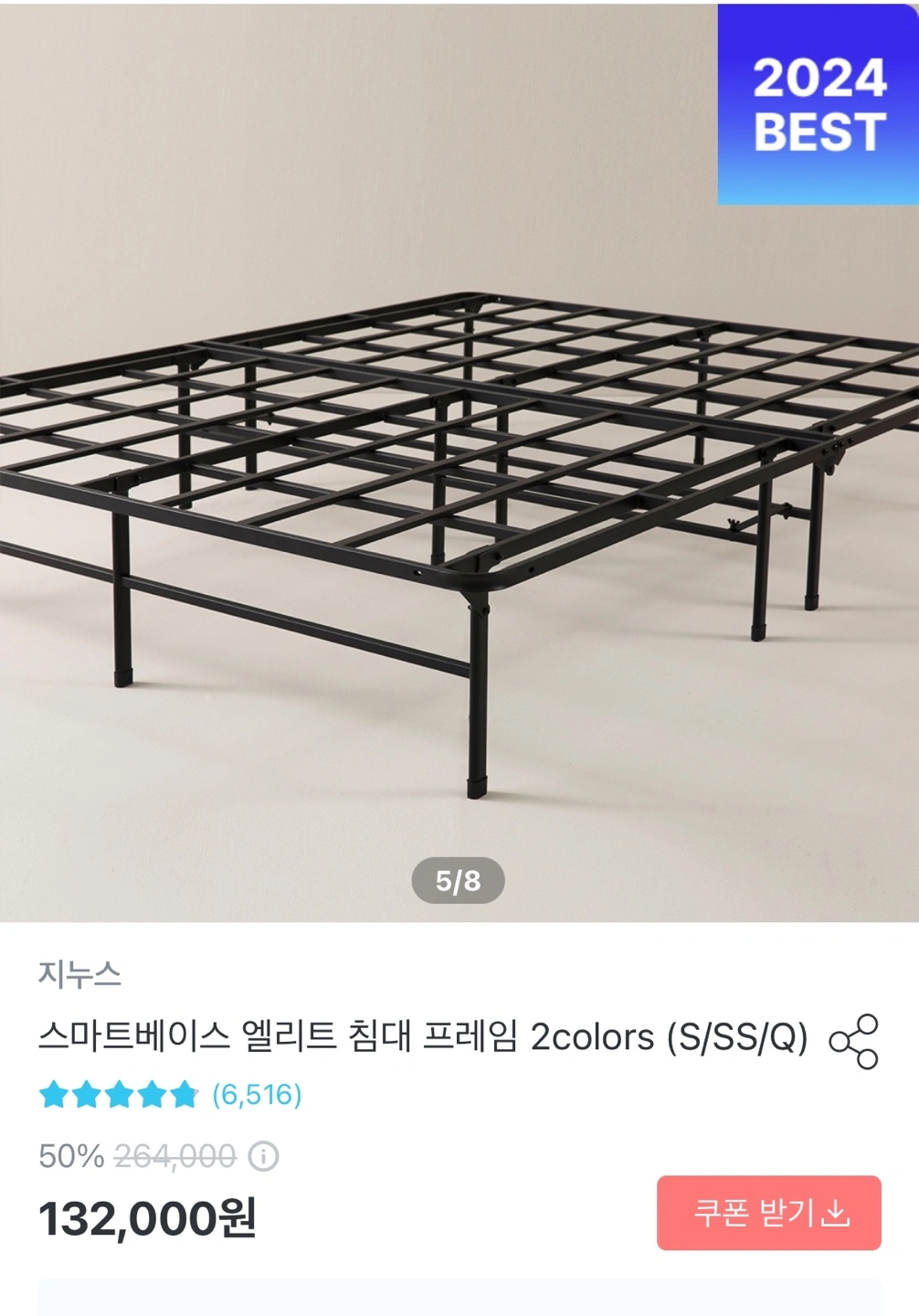The image size is (919, 1316).
Task: Tap the 쿠폰 받기 coupon button
Action: pyautogui.click(x=768, y=1213)
